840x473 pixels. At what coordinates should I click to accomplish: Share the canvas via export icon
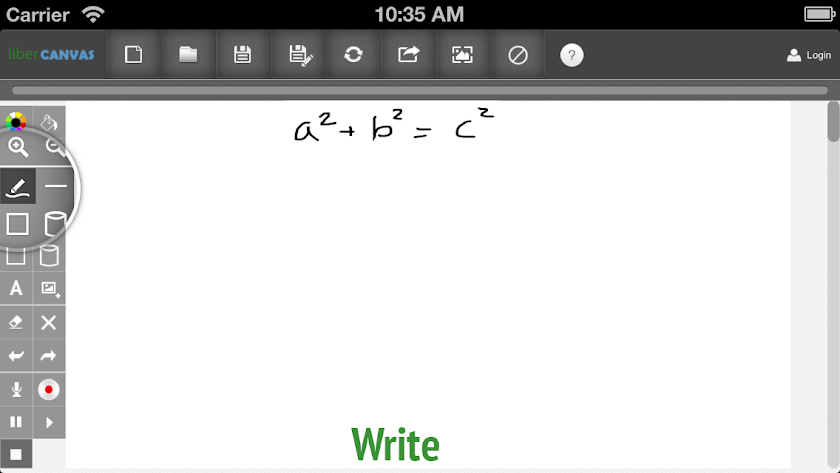click(x=408, y=55)
